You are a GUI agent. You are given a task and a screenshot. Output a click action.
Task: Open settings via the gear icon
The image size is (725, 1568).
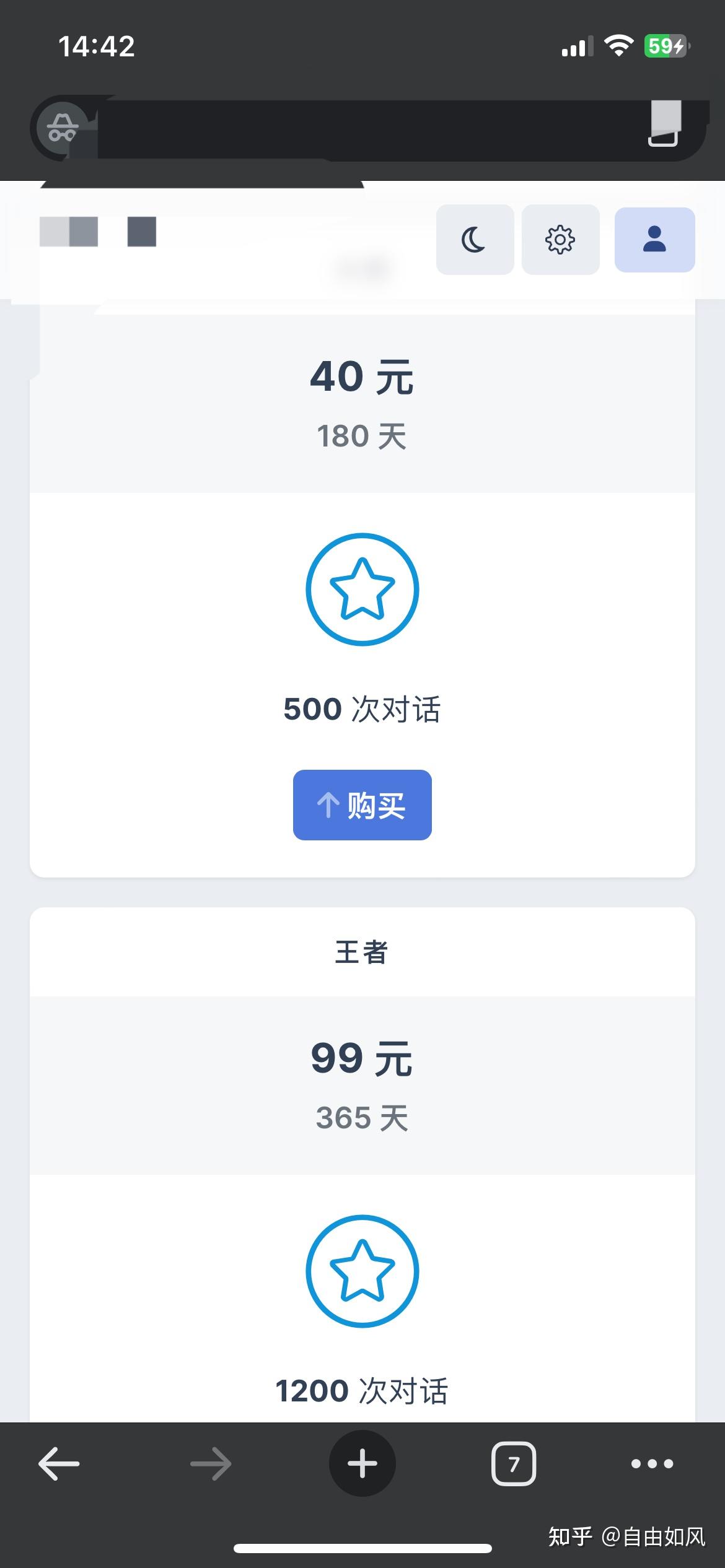coord(560,240)
